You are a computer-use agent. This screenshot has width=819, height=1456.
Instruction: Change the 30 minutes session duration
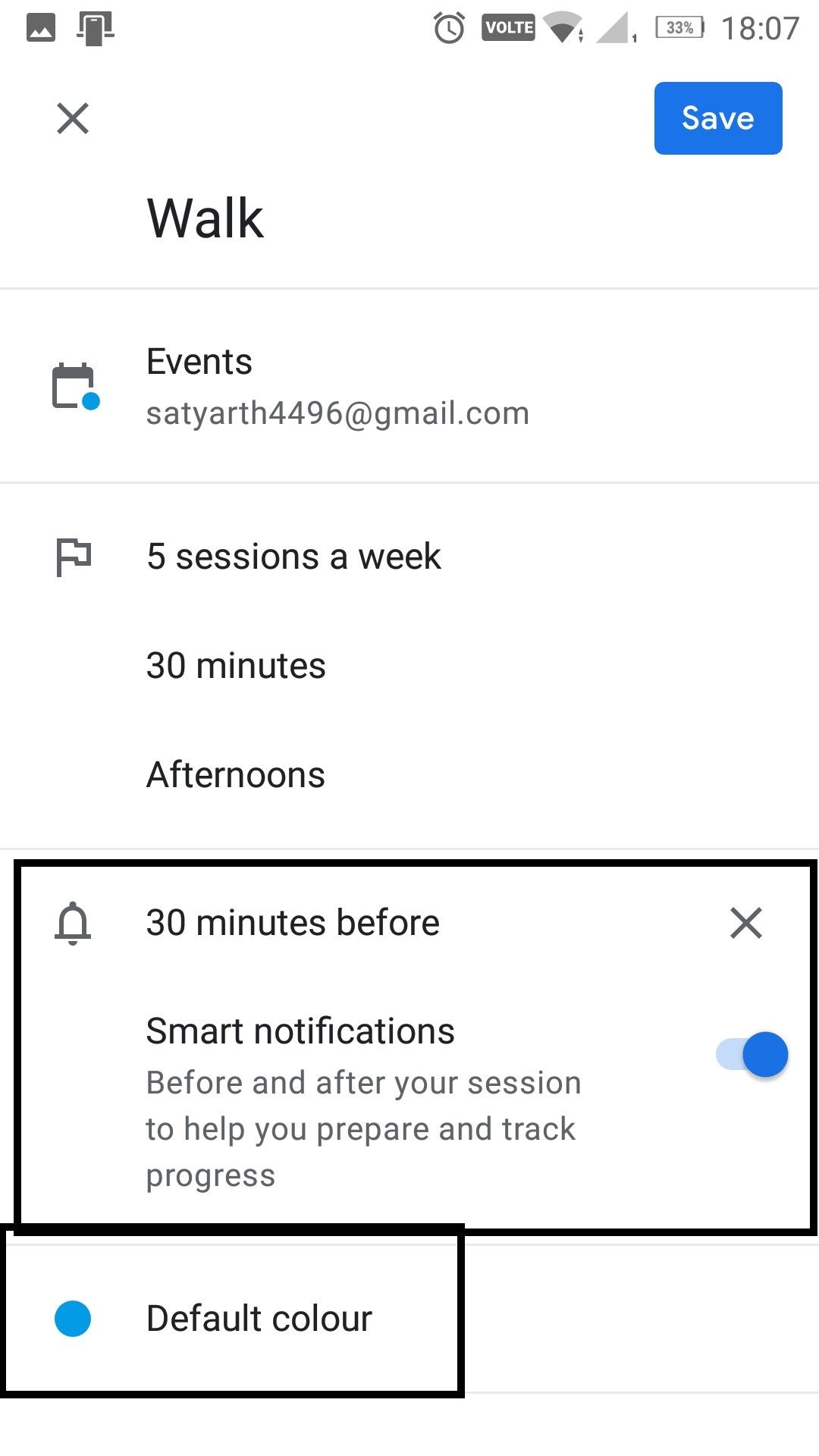tap(236, 665)
